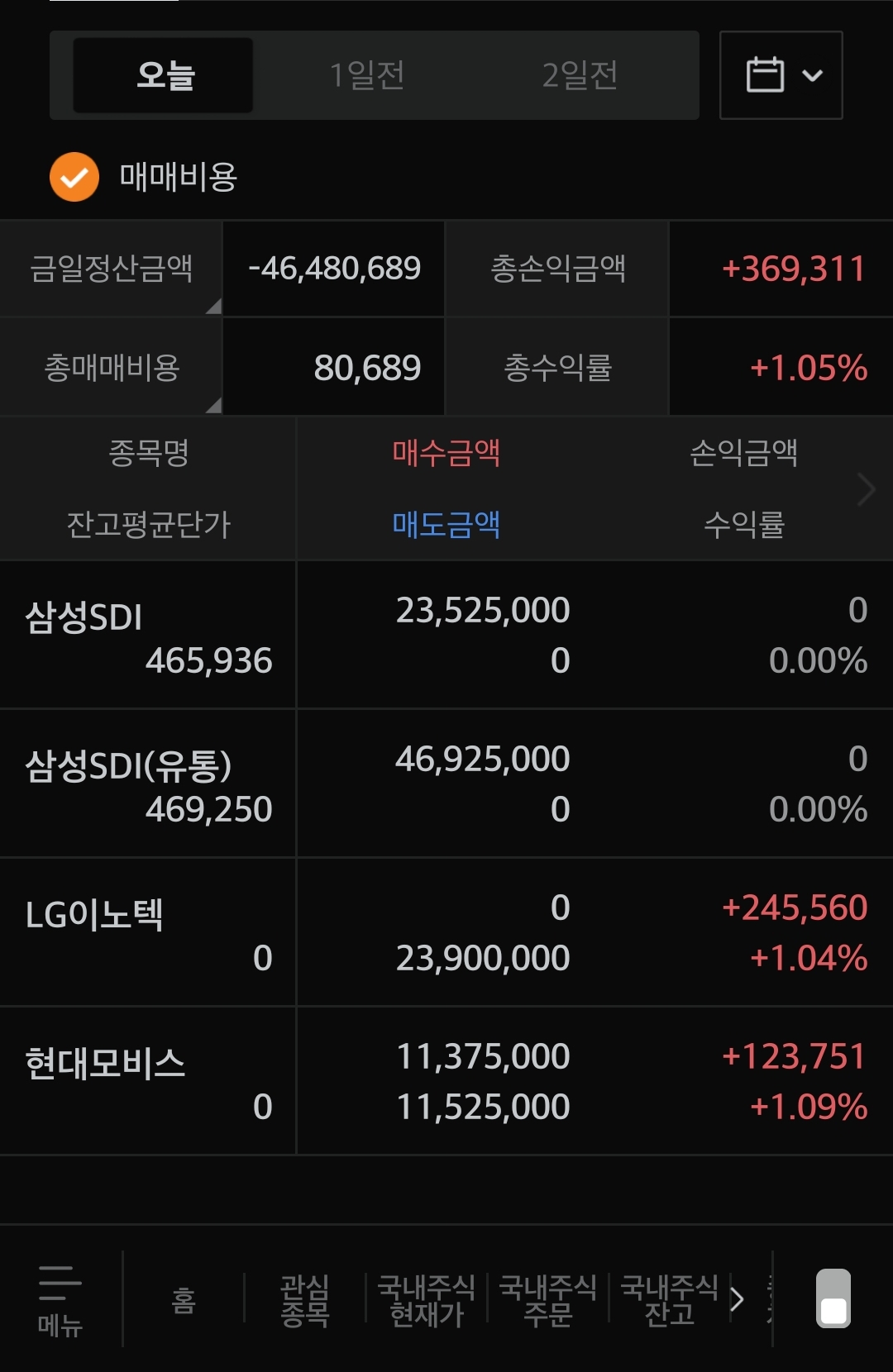Tap the white toggle button at bottom right
Image resolution: width=893 pixels, height=1372 pixels.
tap(833, 1298)
